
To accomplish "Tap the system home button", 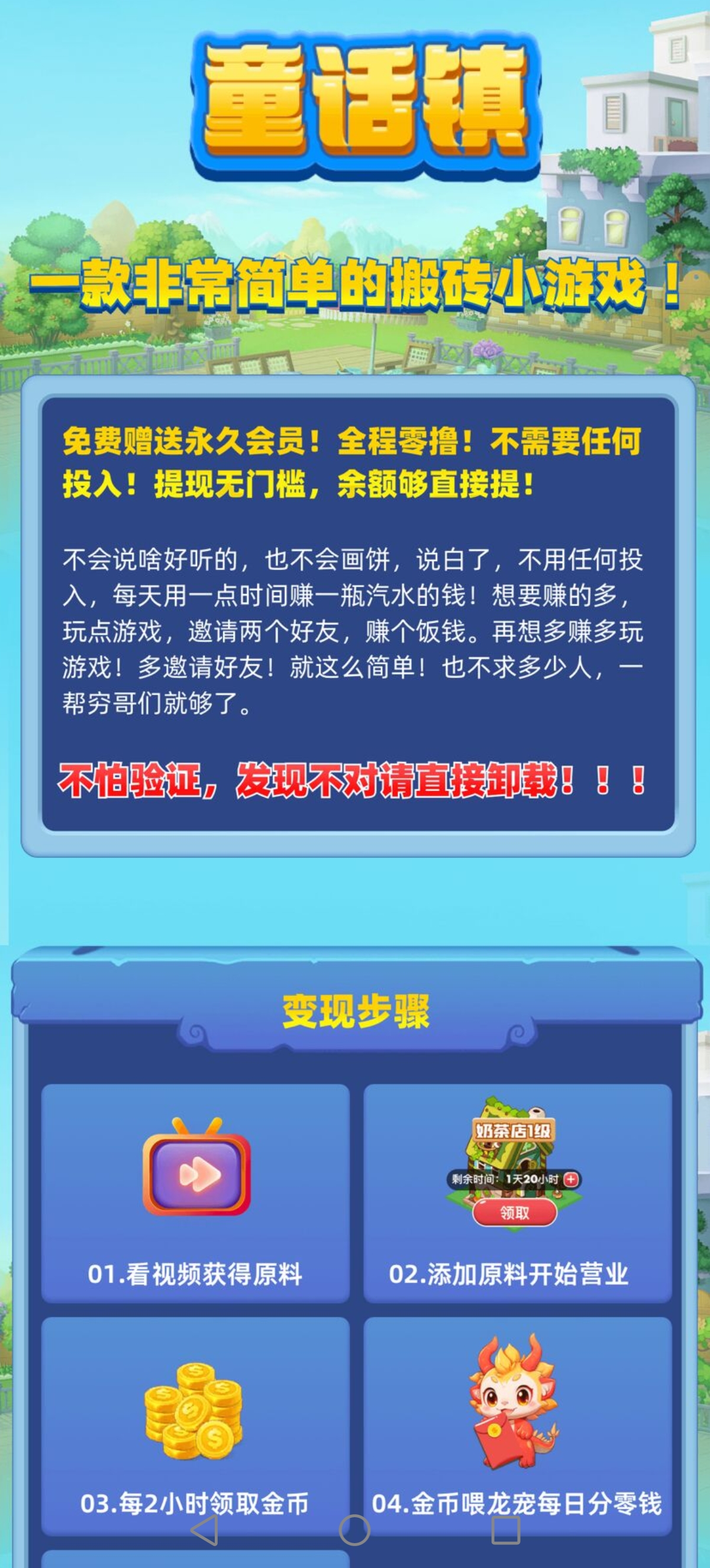I will coord(354,1530).
